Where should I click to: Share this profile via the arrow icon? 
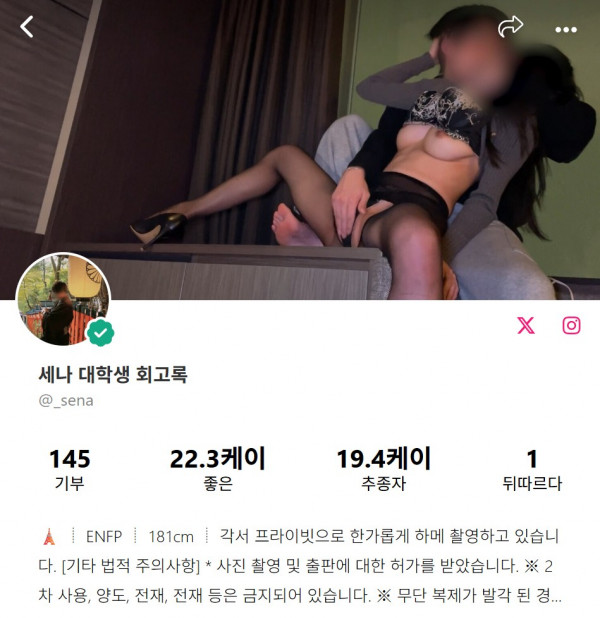tap(511, 27)
